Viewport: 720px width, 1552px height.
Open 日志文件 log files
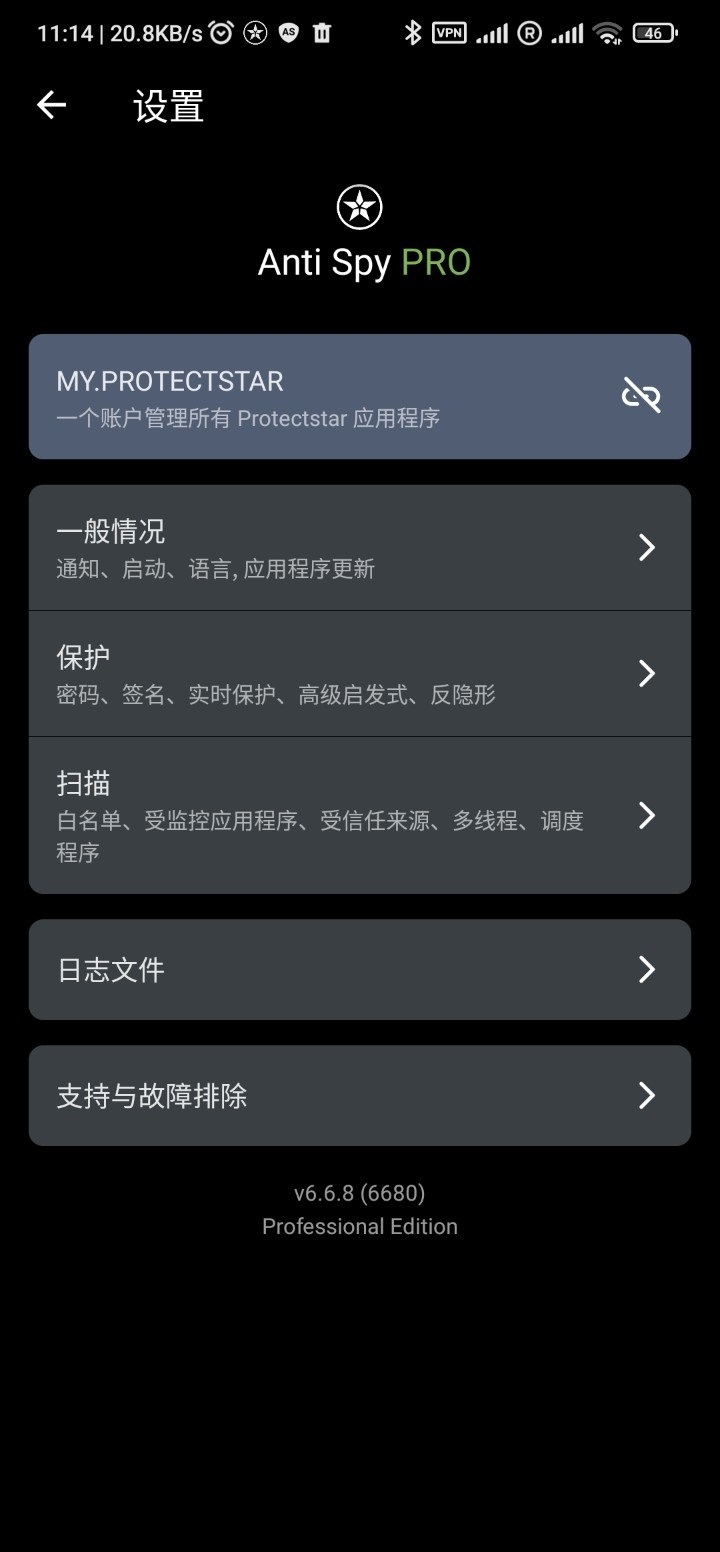click(x=360, y=970)
